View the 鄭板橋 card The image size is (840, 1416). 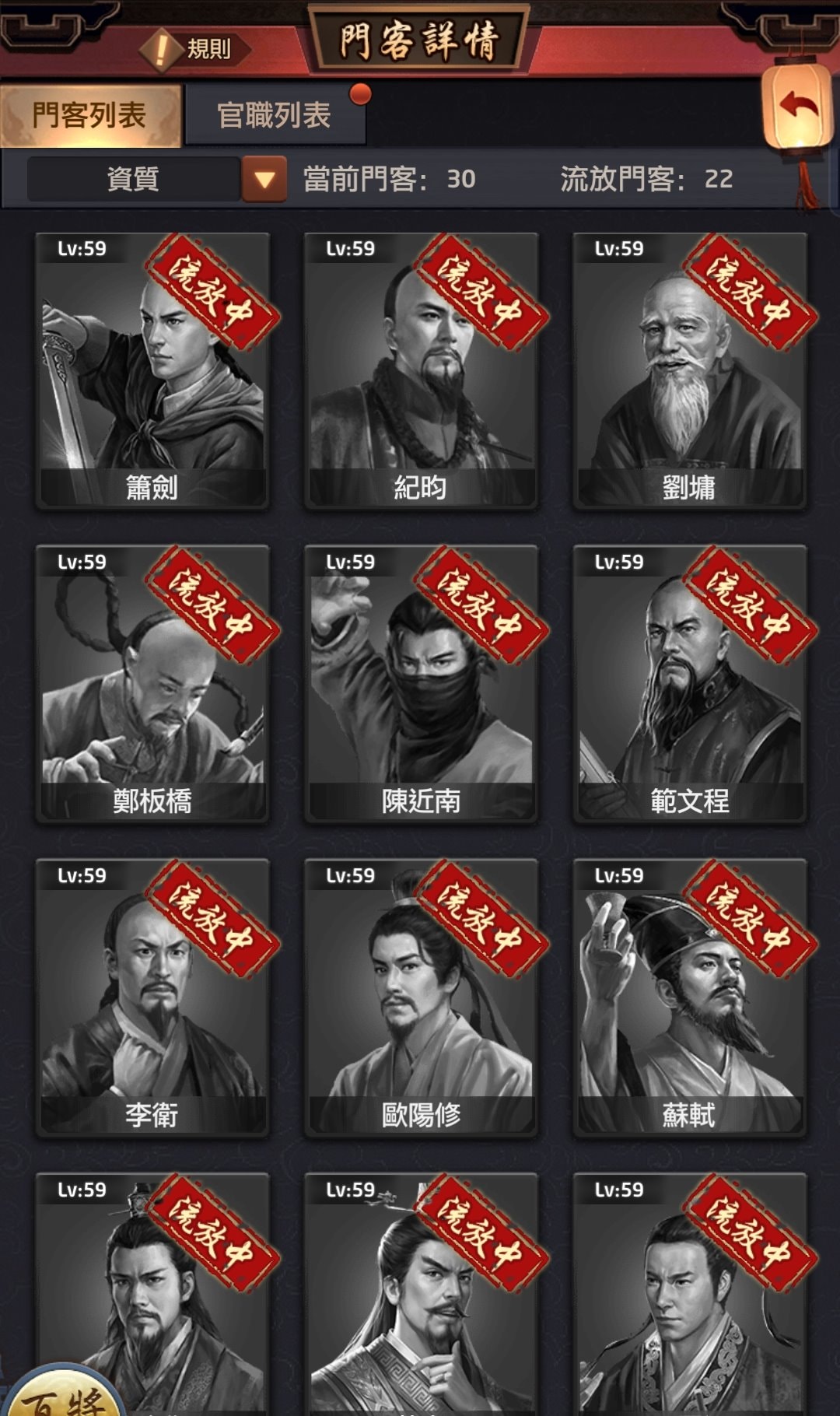coord(152,684)
